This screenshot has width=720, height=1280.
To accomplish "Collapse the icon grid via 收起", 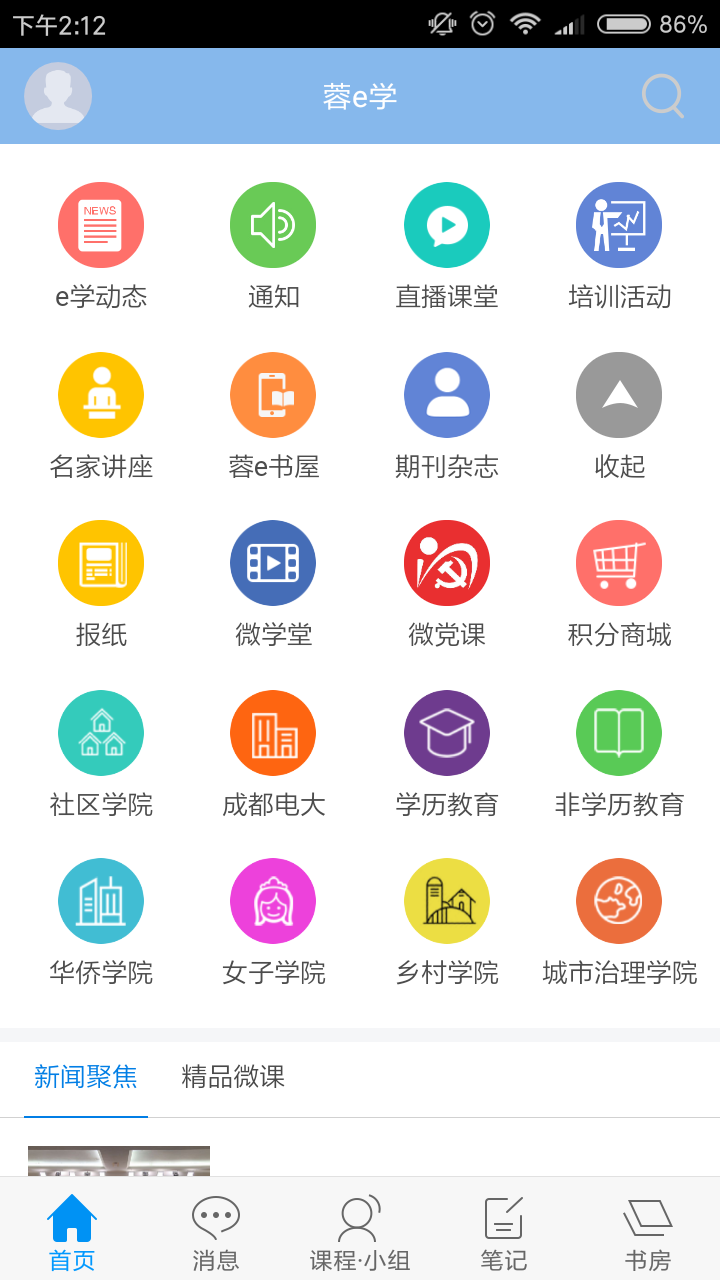I will (x=619, y=394).
